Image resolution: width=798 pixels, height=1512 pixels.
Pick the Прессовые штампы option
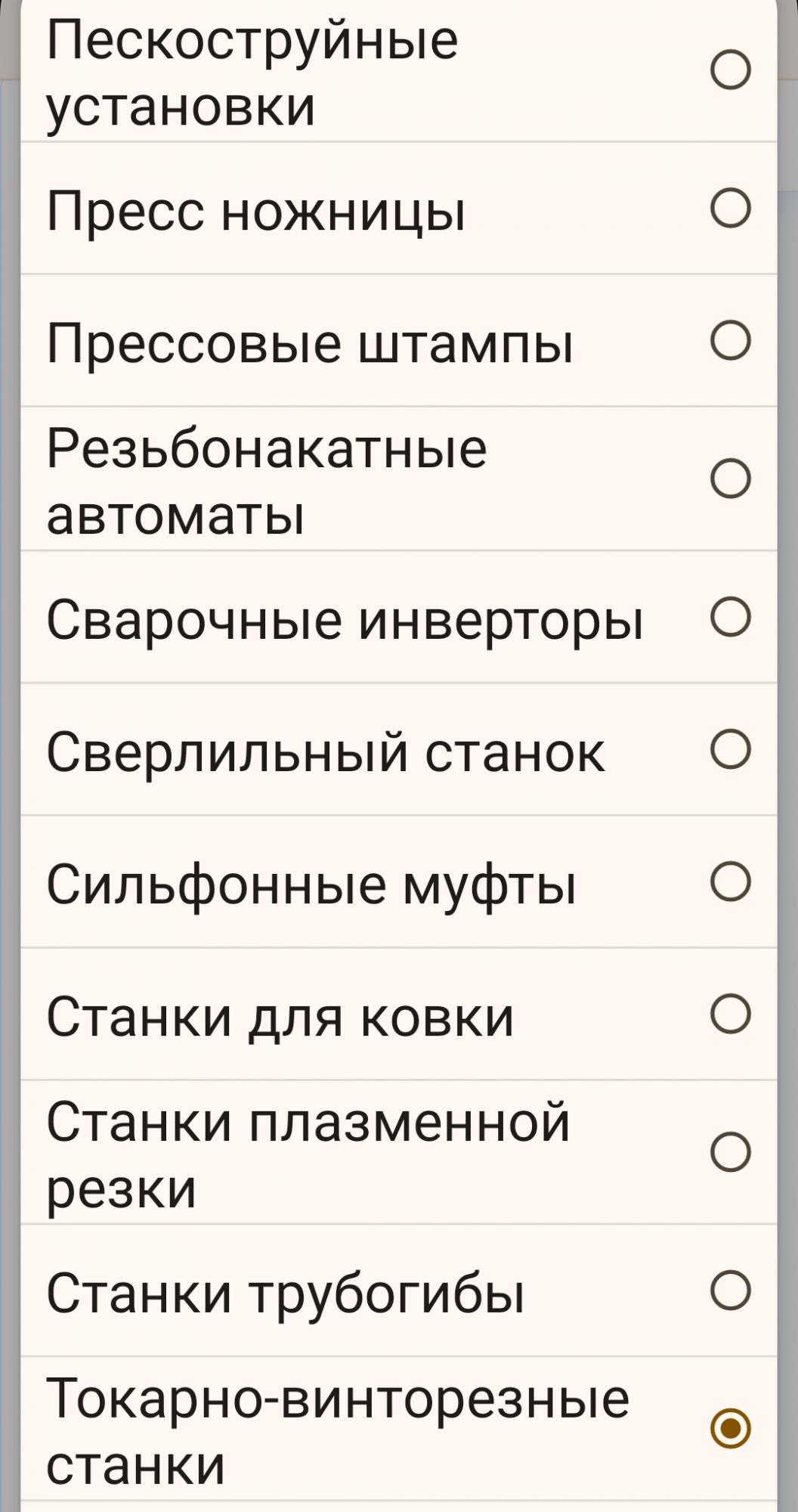(x=730, y=340)
